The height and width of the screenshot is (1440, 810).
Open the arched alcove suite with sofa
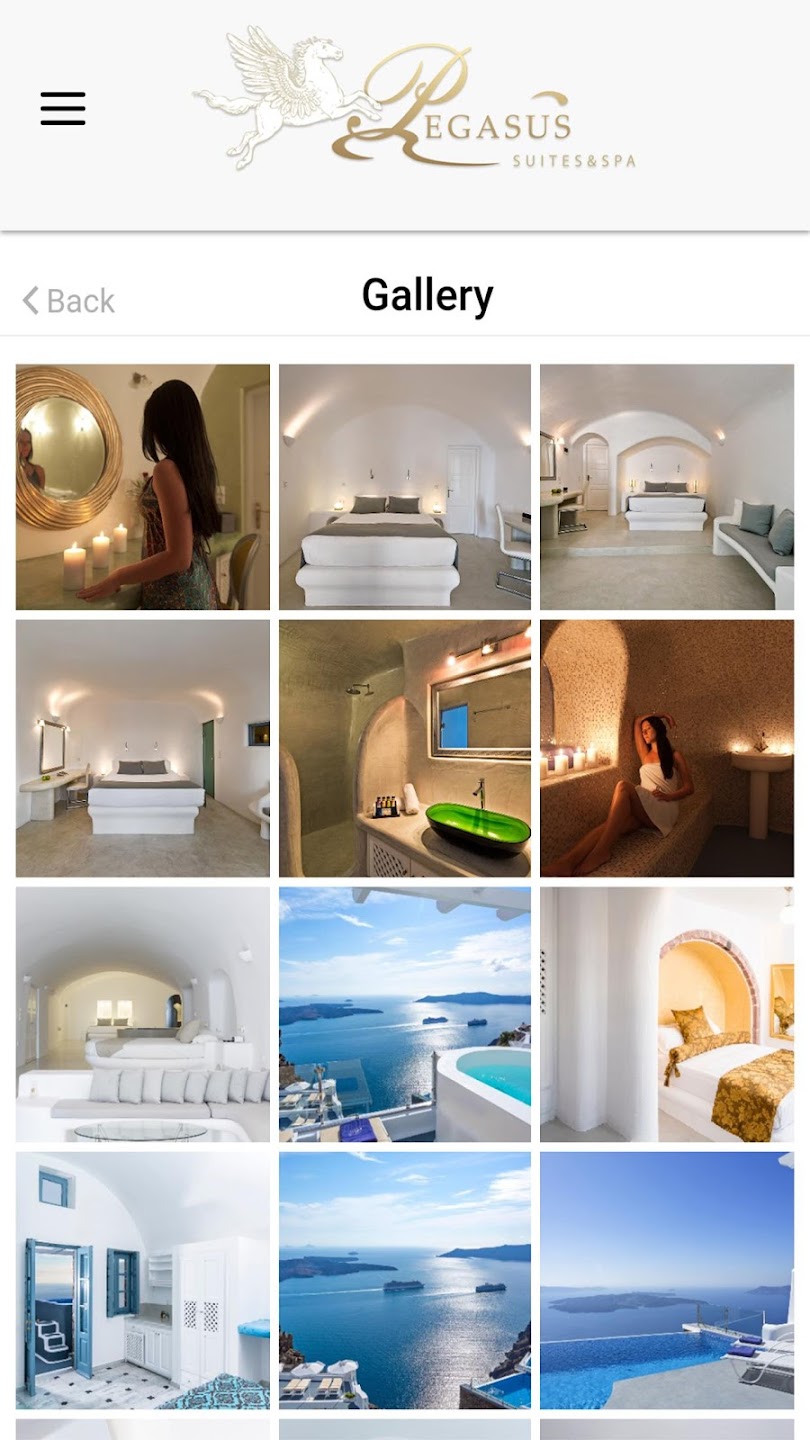point(667,487)
